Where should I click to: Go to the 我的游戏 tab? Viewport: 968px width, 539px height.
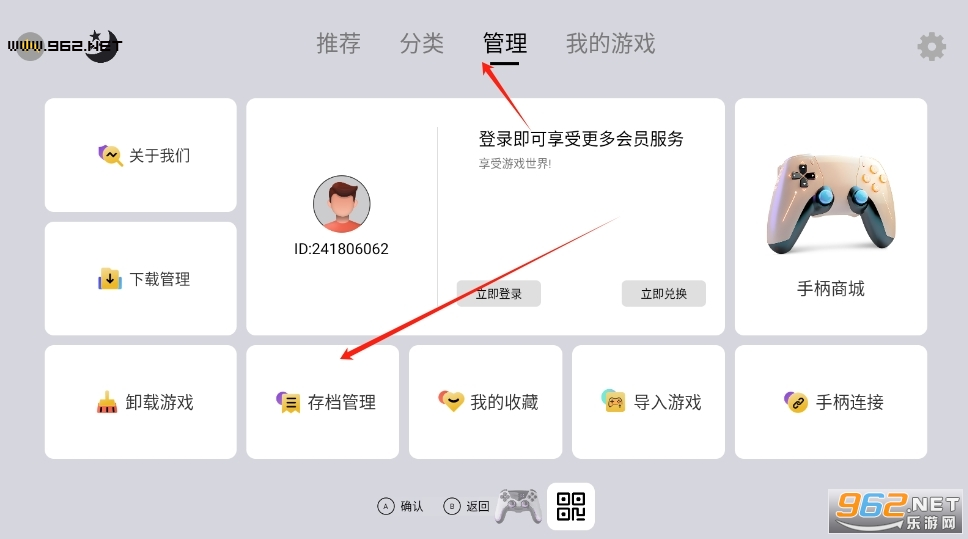pyautogui.click(x=610, y=44)
